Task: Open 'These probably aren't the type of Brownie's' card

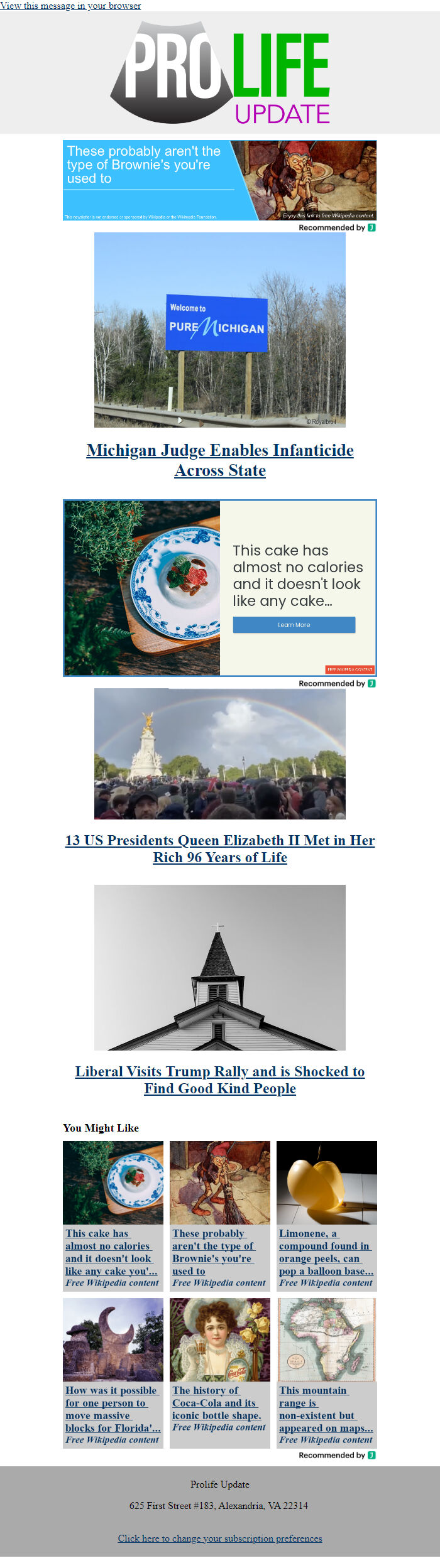Action: [219, 1252]
